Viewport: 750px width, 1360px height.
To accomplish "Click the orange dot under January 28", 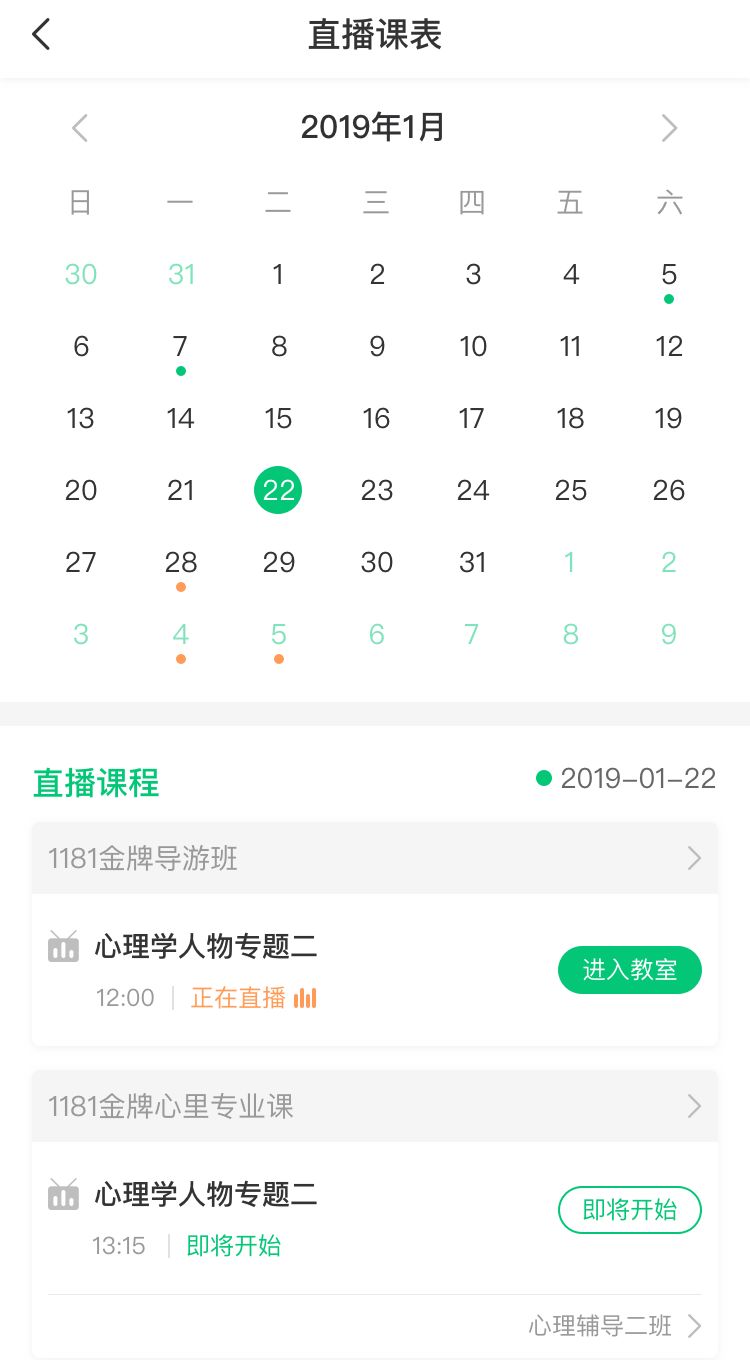I will click(181, 586).
